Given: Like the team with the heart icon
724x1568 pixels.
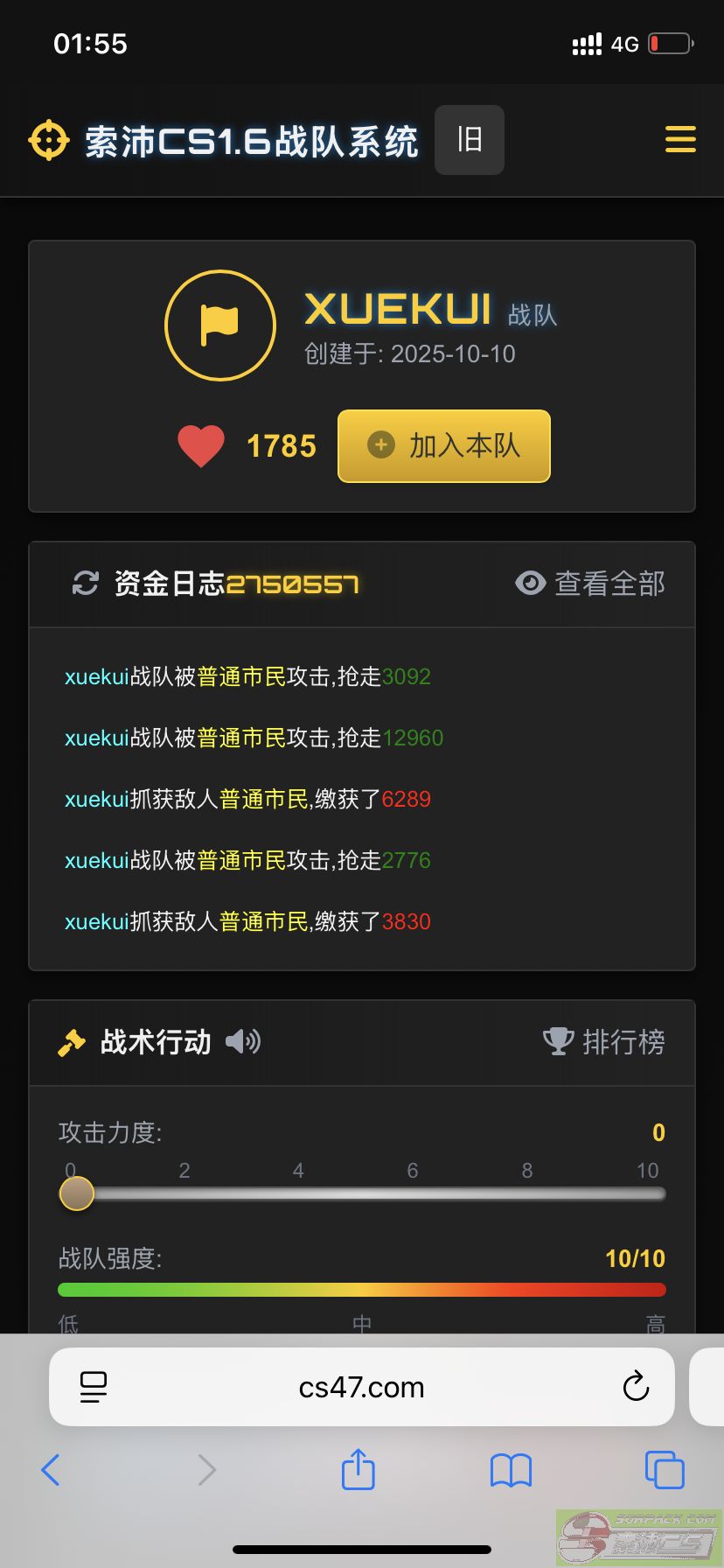Looking at the screenshot, I should [201, 446].
